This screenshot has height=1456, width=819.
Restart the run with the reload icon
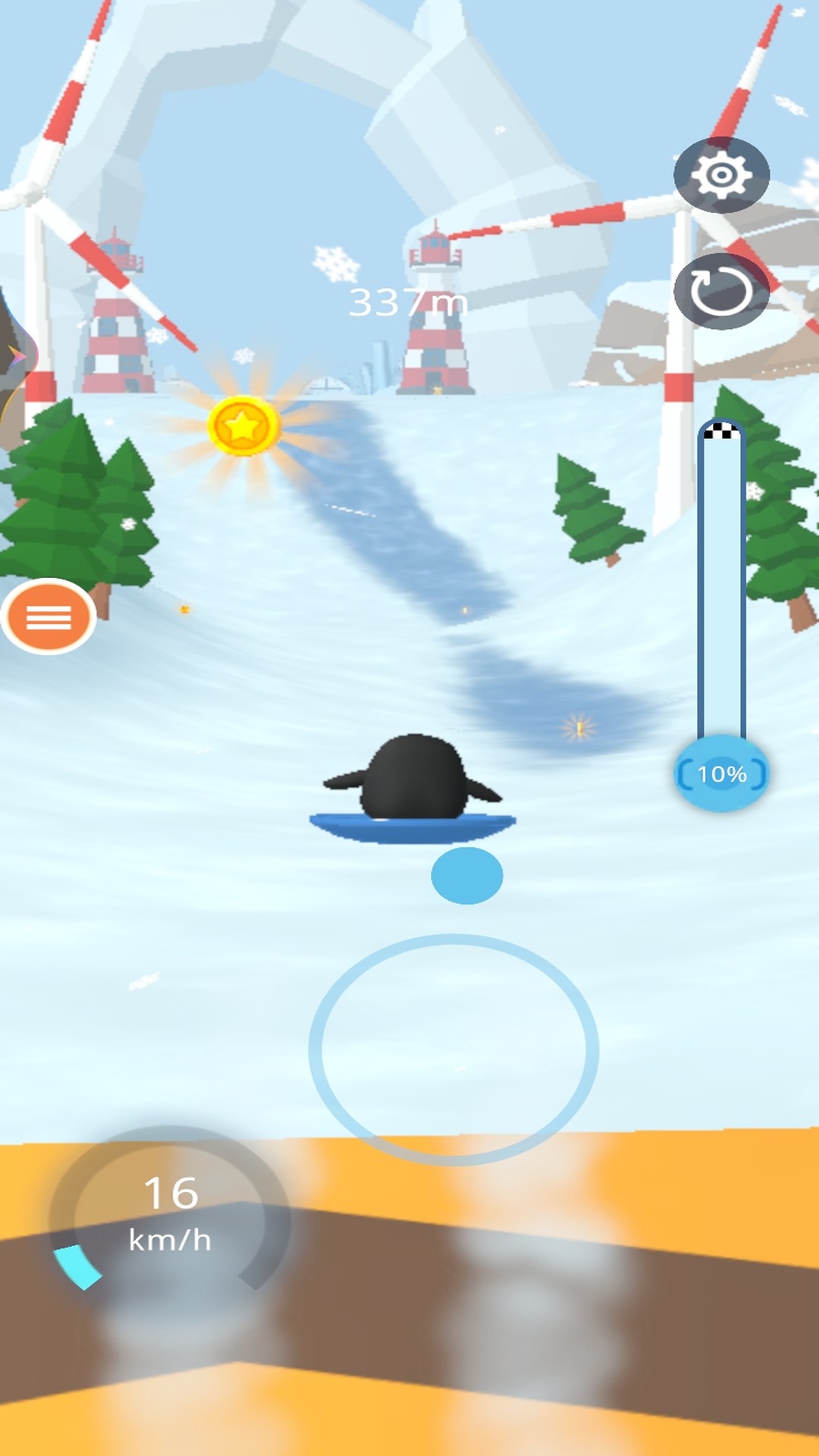[721, 291]
